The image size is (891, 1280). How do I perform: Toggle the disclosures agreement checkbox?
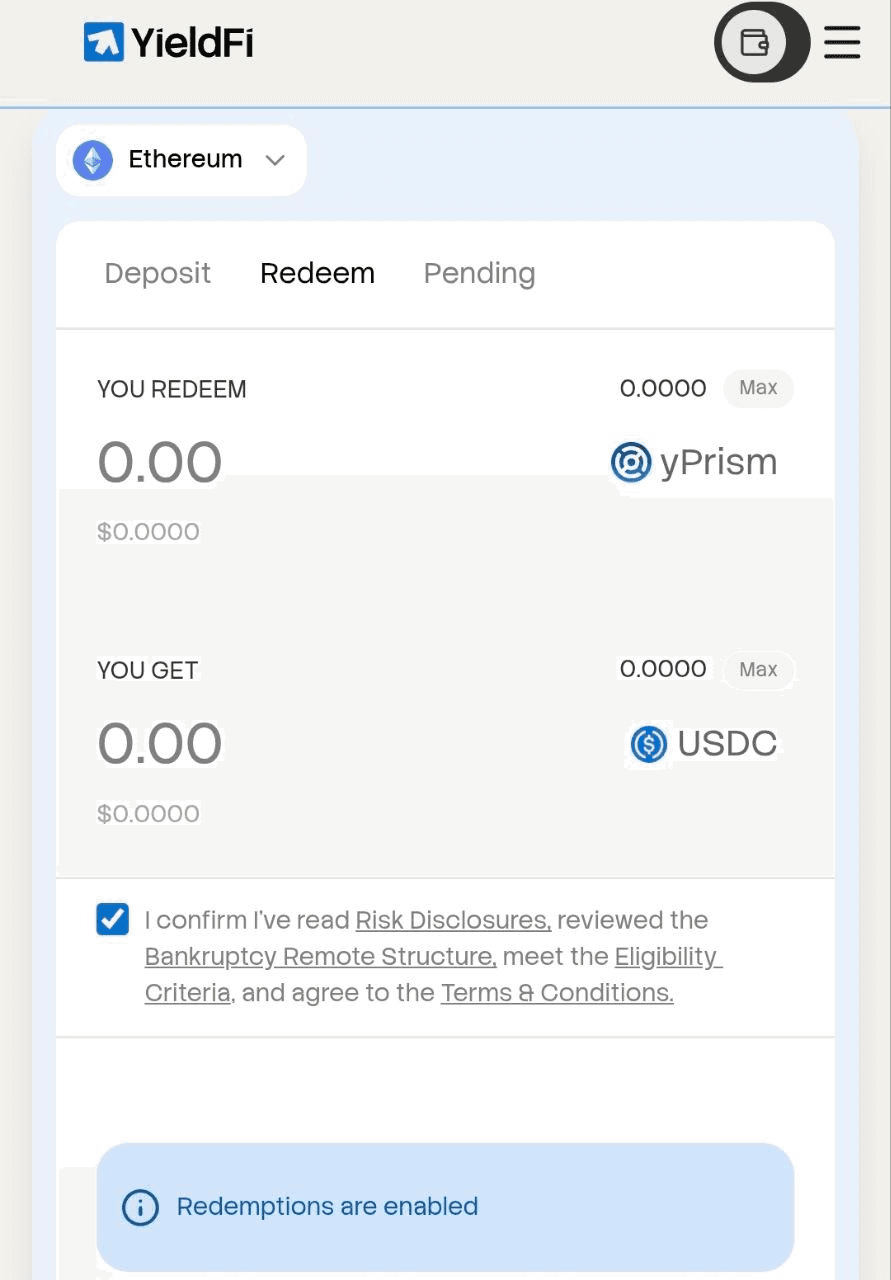point(112,918)
